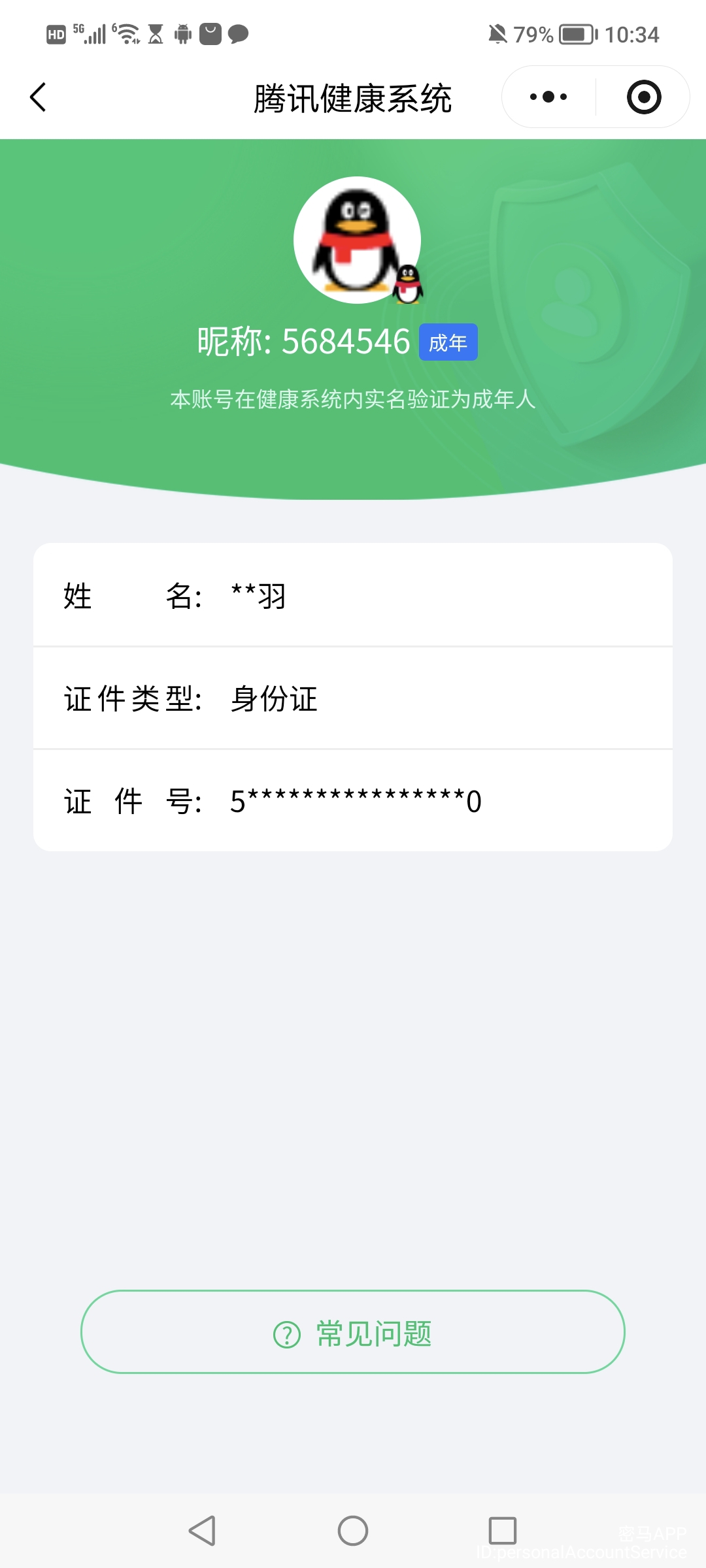Tap the back arrow to leave health system
The width and height of the screenshot is (706, 1568).
point(37,98)
